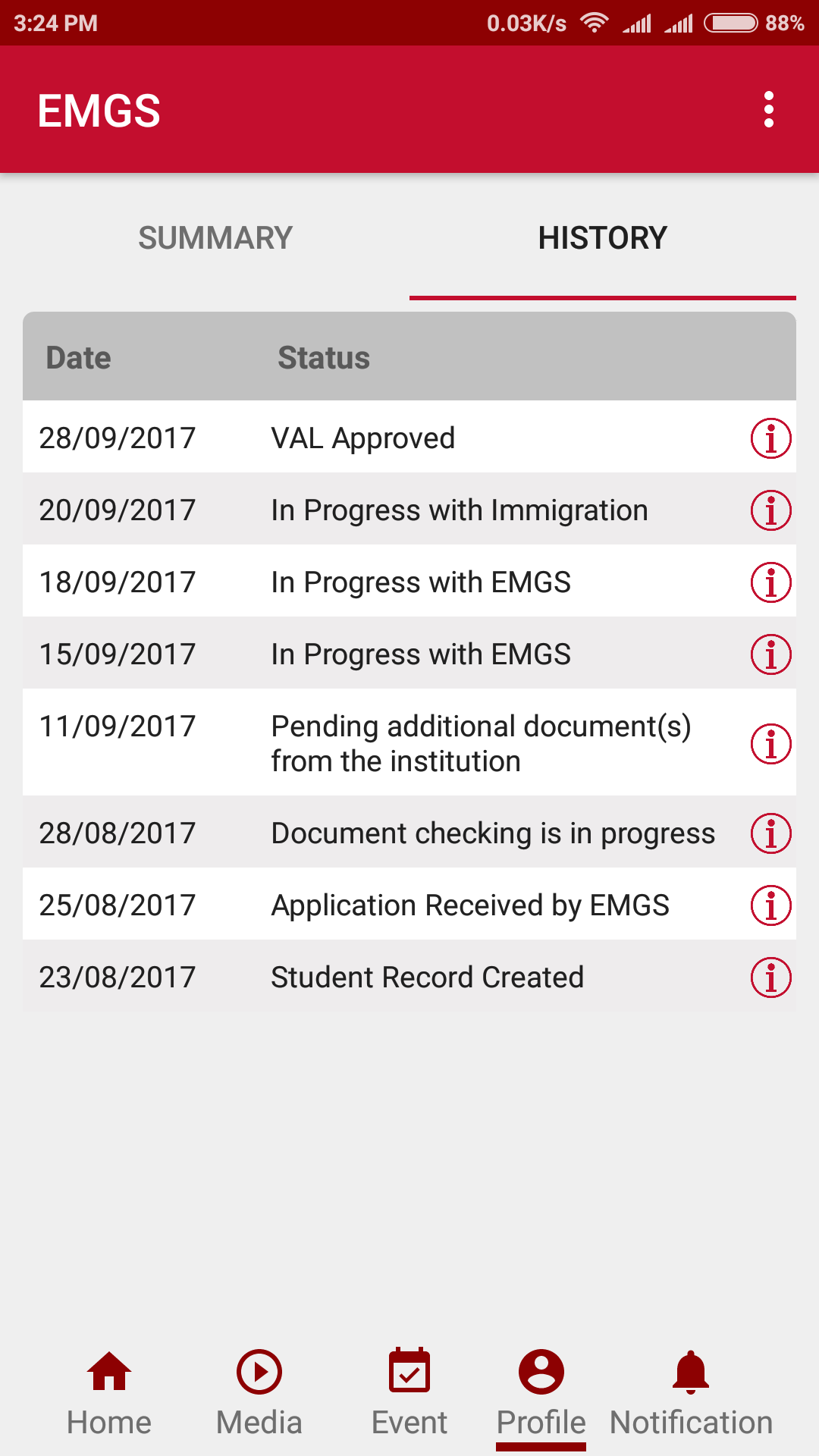Show info for 15/09/2017 EMGS progress entry
This screenshot has height=1456, width=819.
tap(770, 654)
